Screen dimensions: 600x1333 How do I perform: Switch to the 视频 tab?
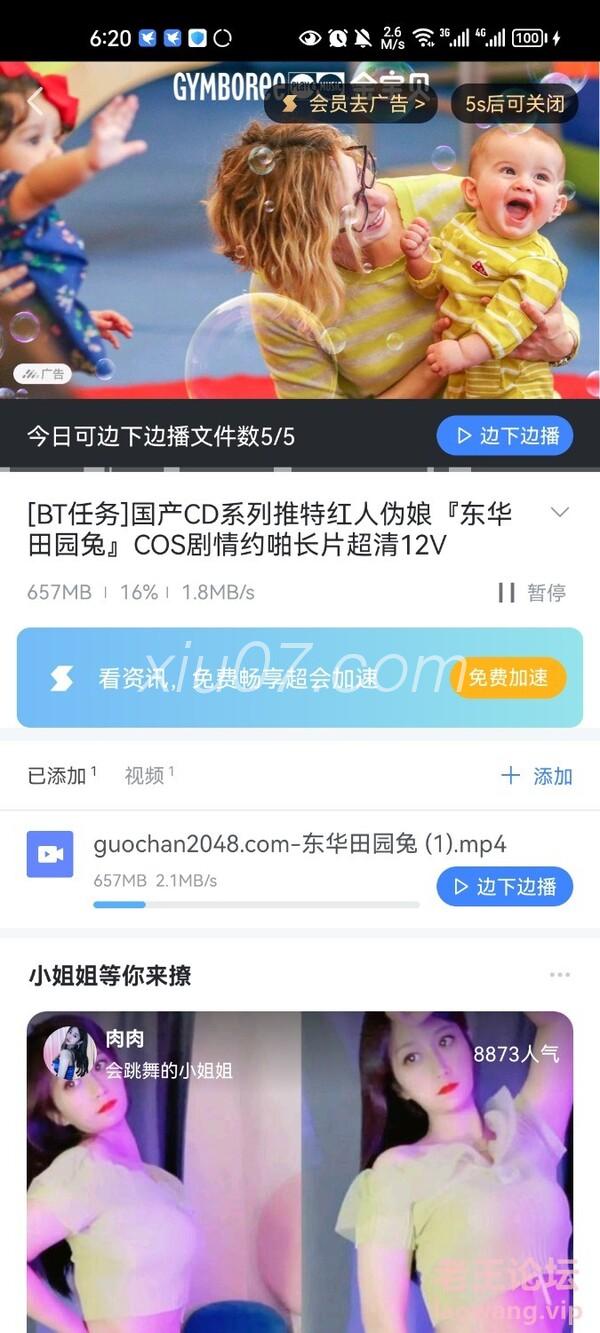click(147, 775)
